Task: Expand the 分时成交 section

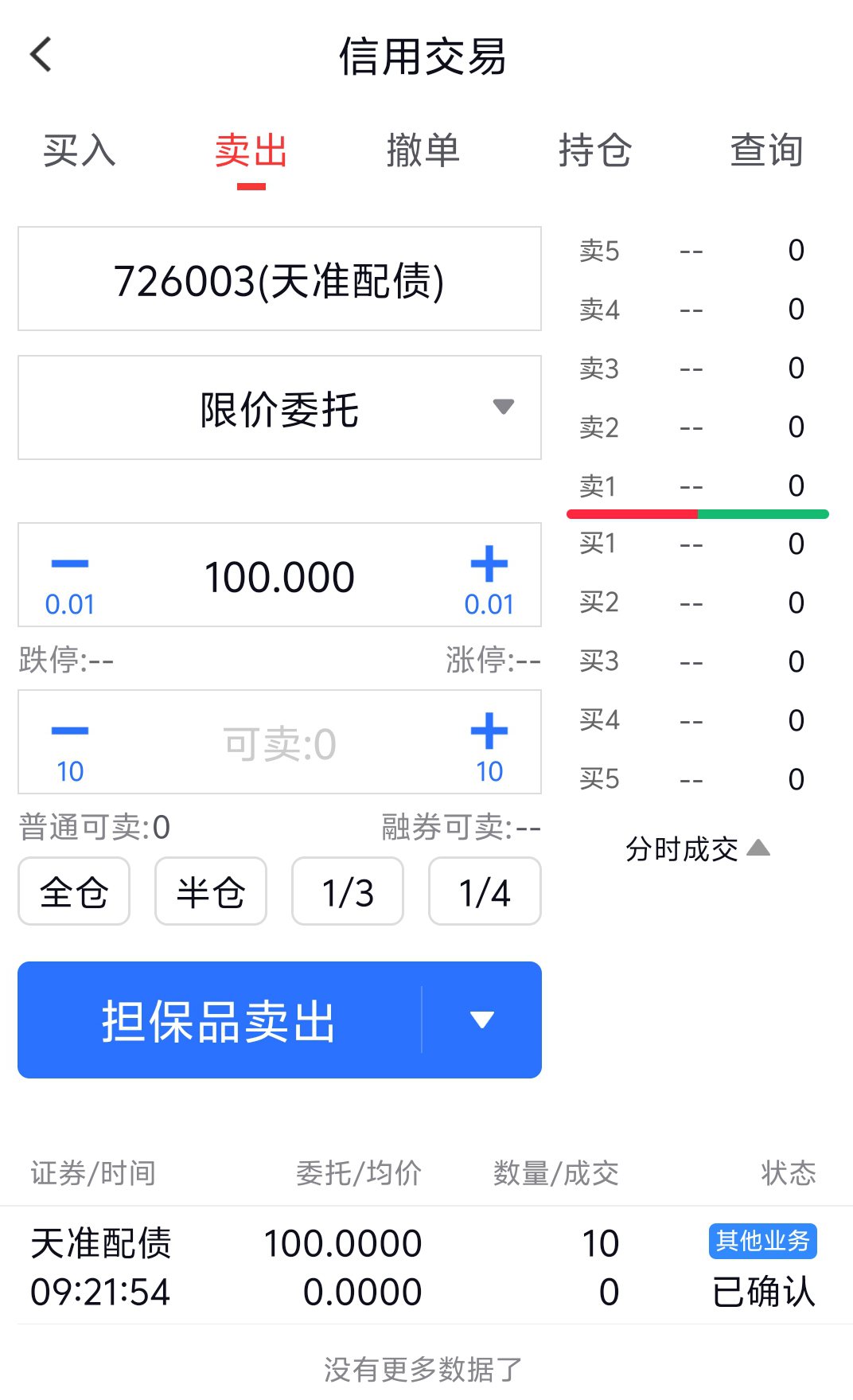Action: 697,849
